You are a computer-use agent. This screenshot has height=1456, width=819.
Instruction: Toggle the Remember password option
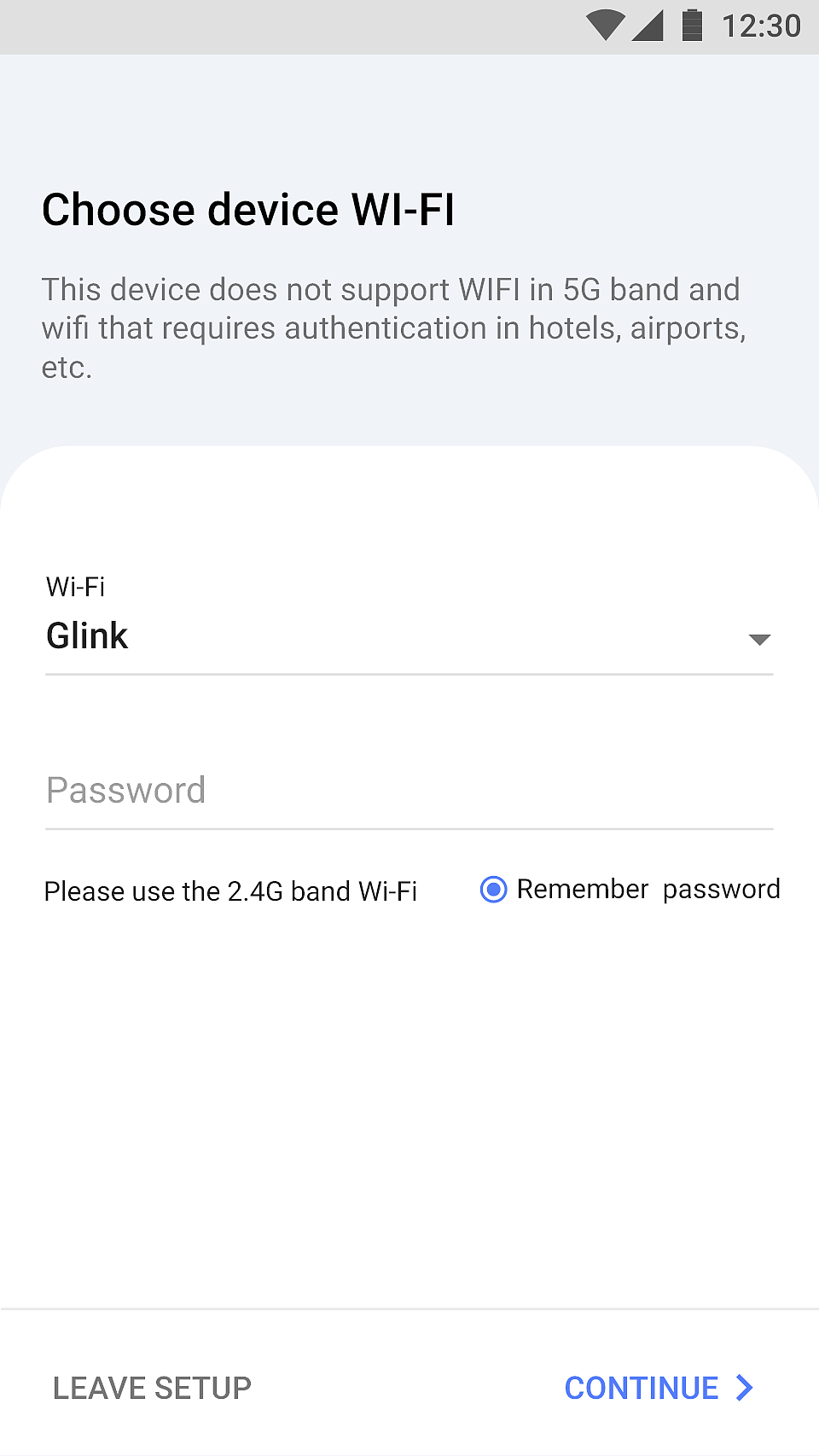627,890
